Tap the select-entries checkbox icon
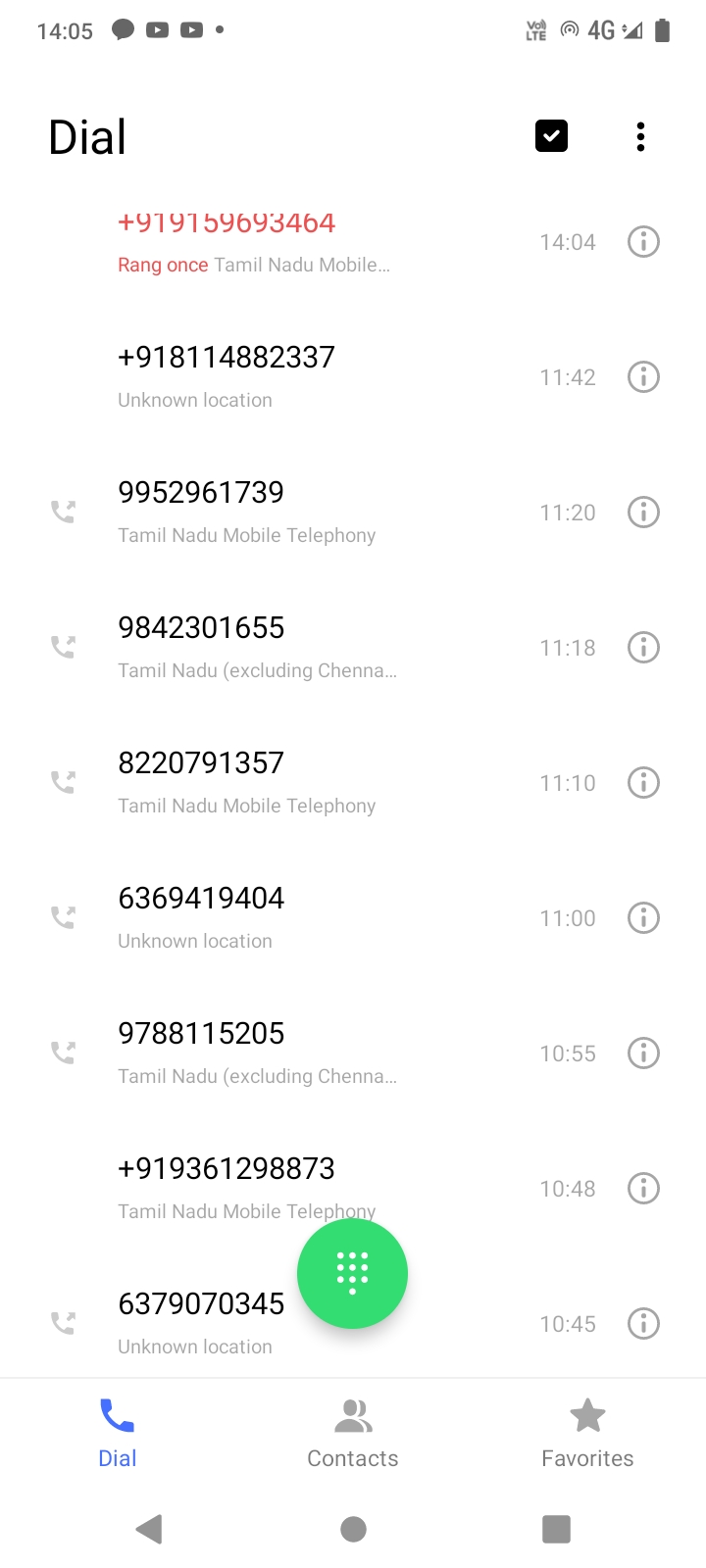The image size is (706, 1568). point(551,136)
